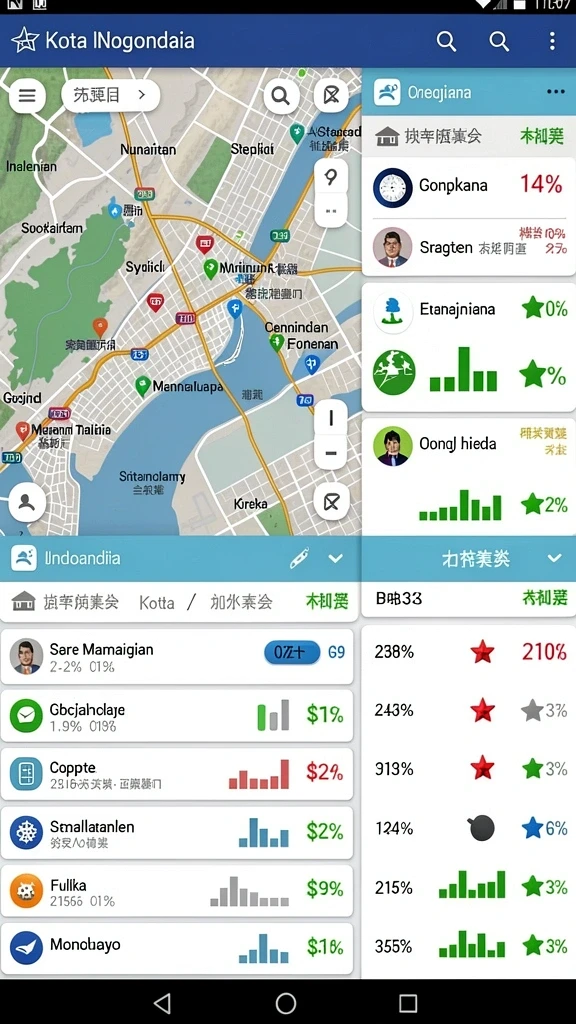Zoom out the map with the minus button
The image size is (576, 1024).
330,453
